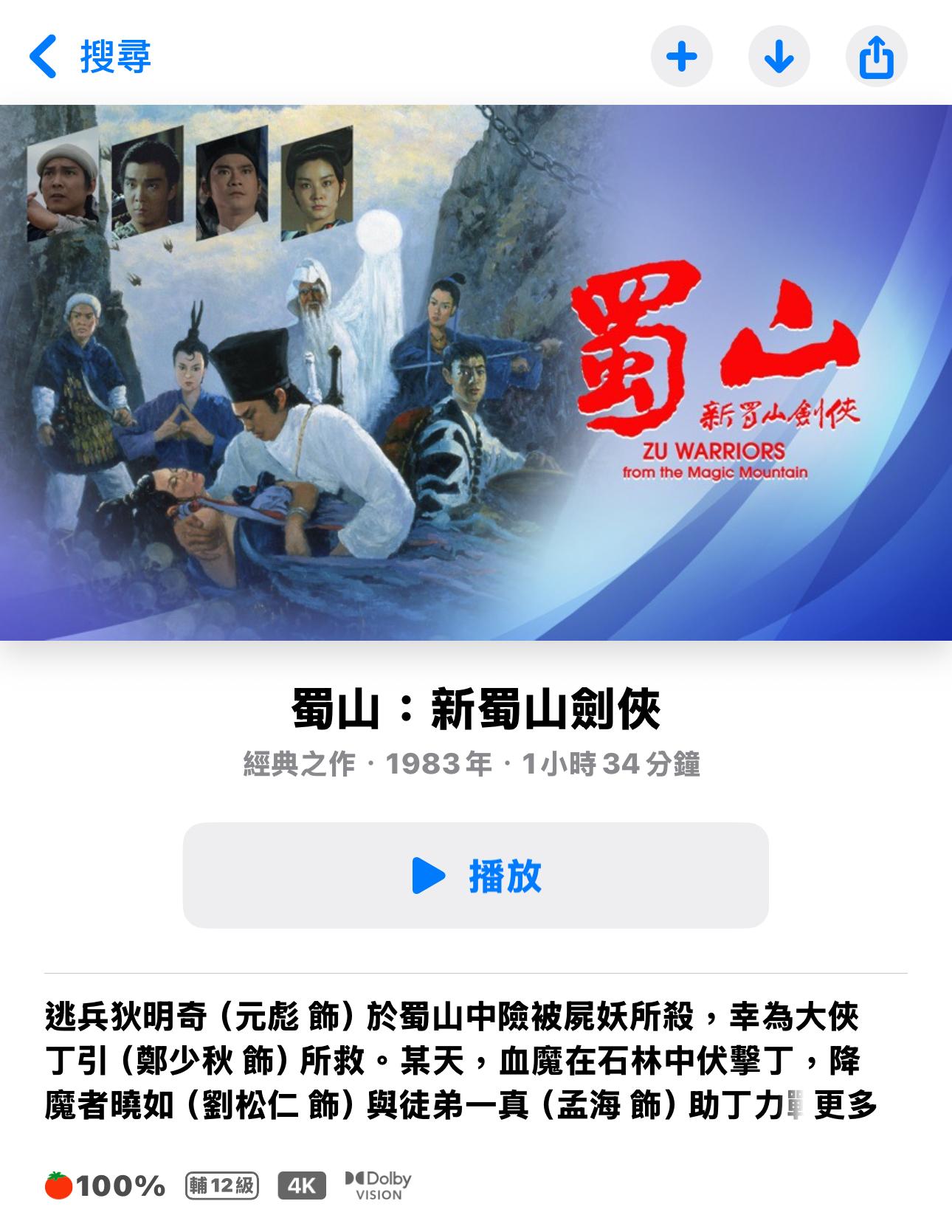Viewport: 952px width, 1232px height.
Task: Add the movie with the plus icon
Action: pos(681,57)
